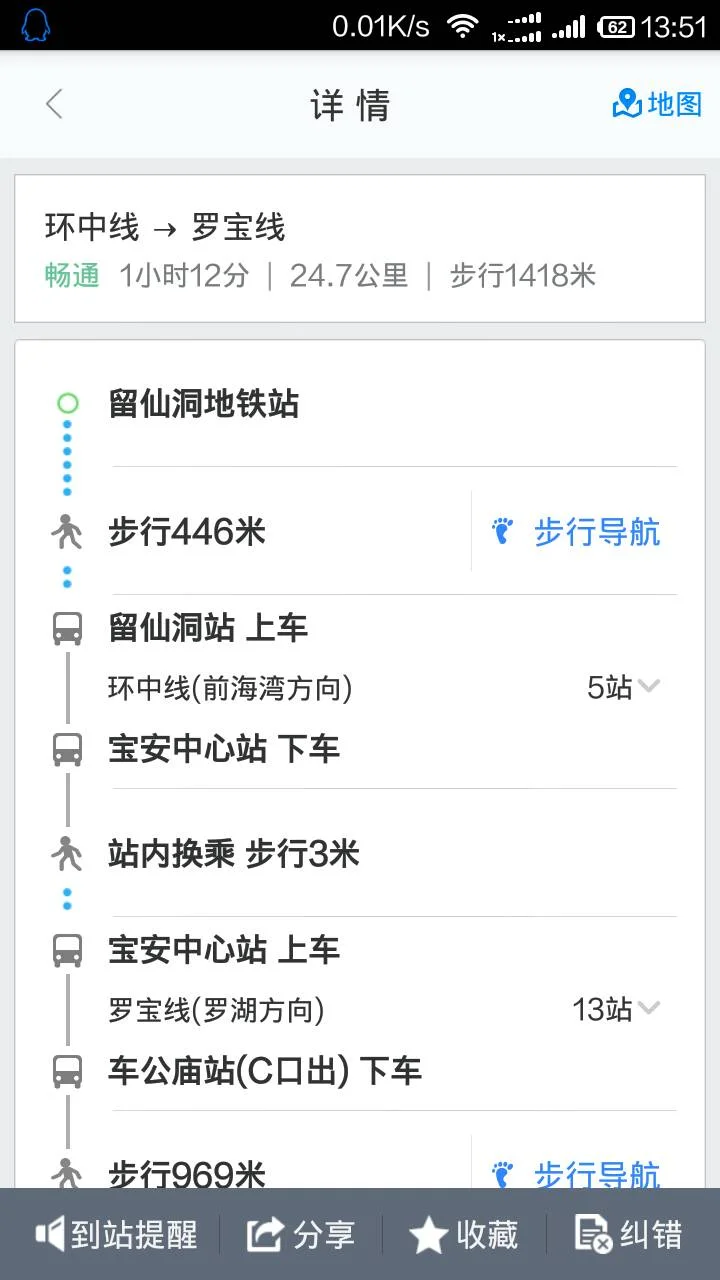Tap the footprint icon next to first 步行导航
The image size is (720, 1280).
click(504, 531)
